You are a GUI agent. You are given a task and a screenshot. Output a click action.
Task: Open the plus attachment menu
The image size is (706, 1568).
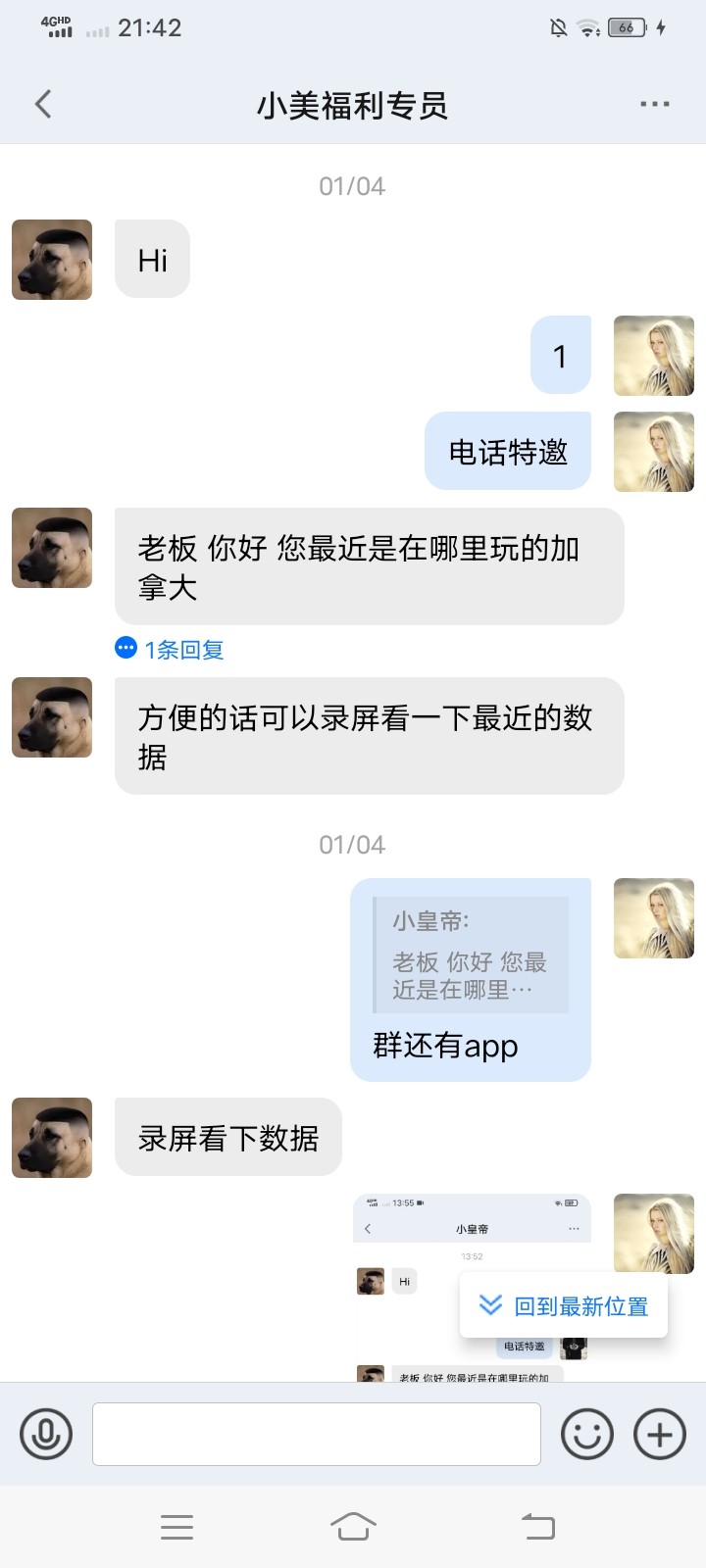point(660,1435)
